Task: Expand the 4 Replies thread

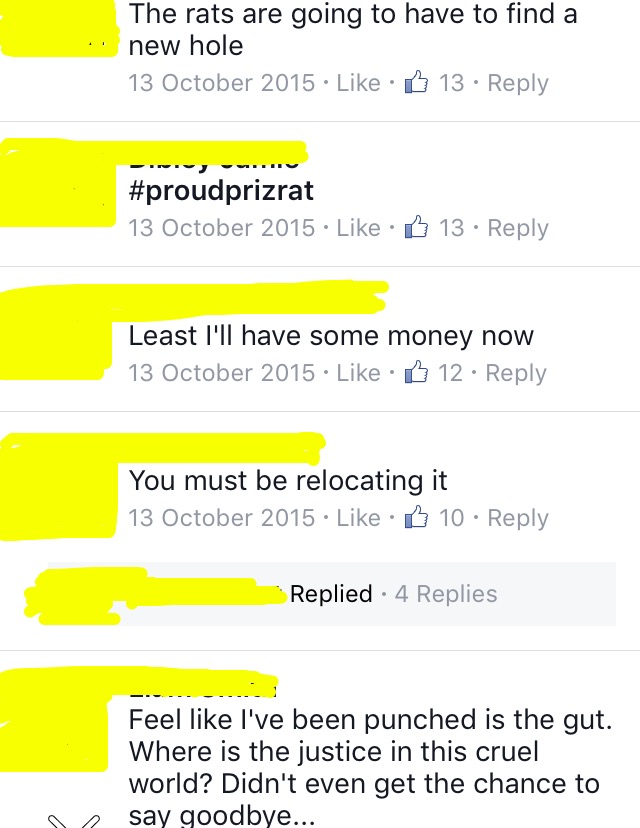Action: [x=446, y=594]
